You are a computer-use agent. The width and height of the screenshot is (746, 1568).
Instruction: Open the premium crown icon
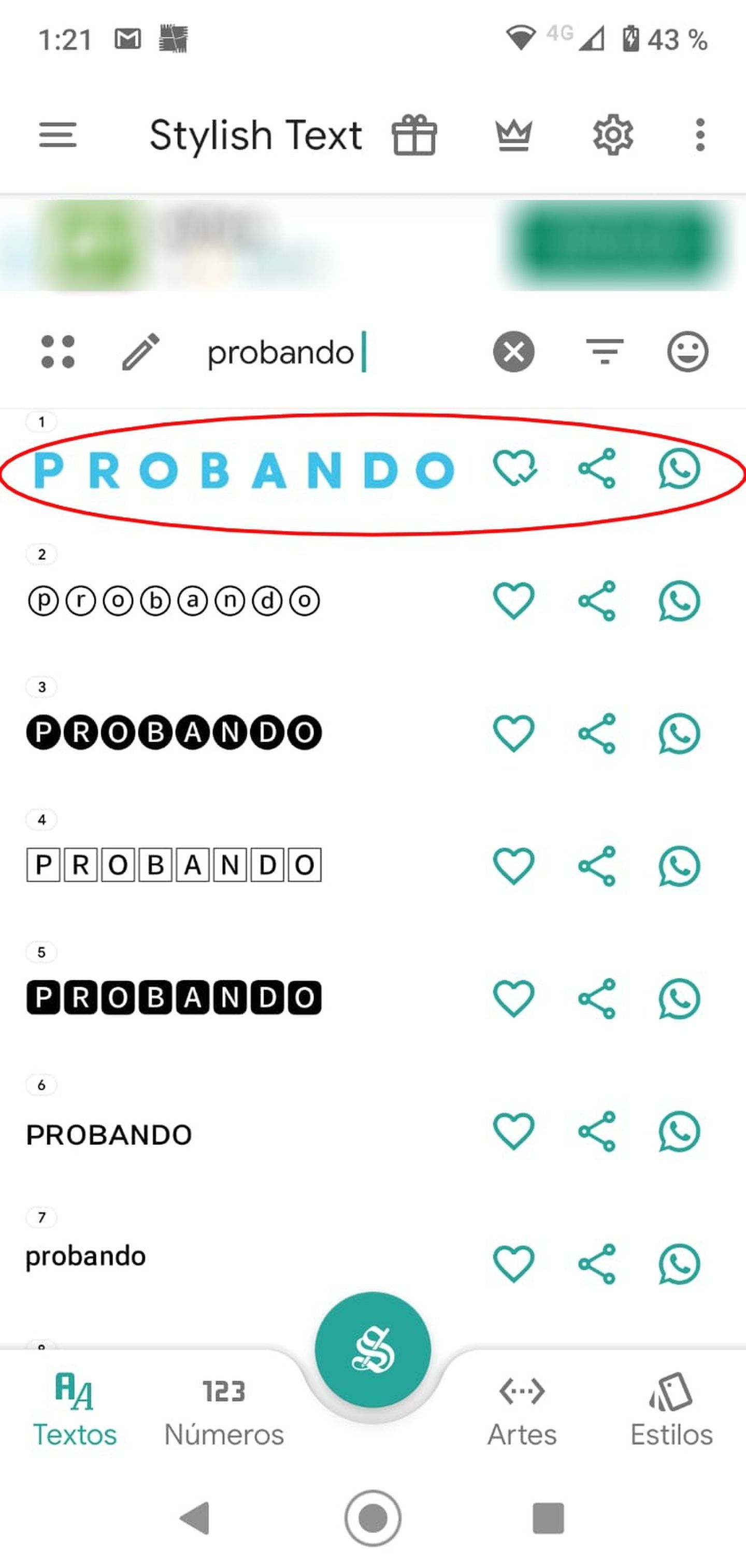513,135
